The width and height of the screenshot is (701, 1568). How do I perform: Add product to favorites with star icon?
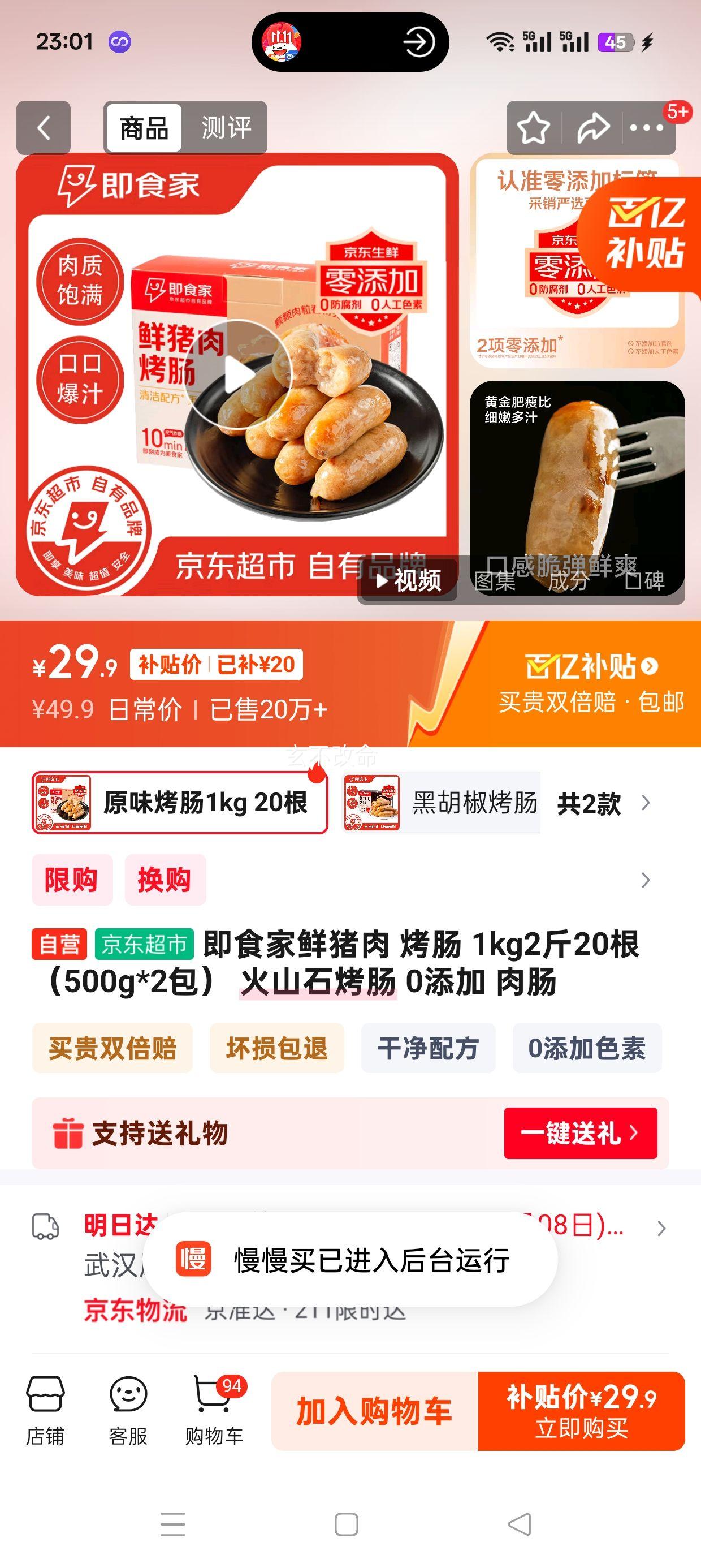pos(533,128)
